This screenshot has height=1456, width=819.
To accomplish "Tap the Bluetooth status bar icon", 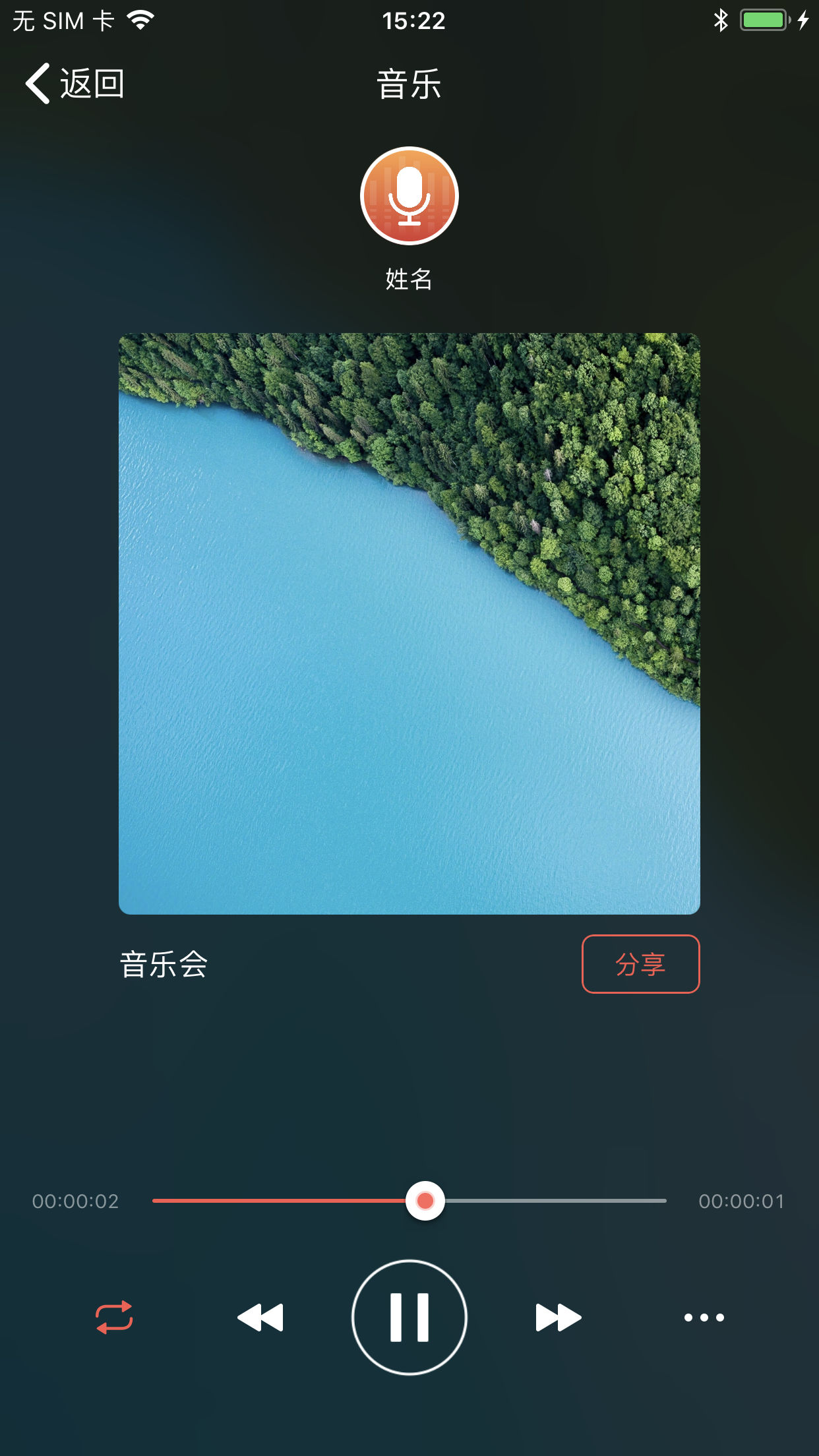I will [721, 20].
